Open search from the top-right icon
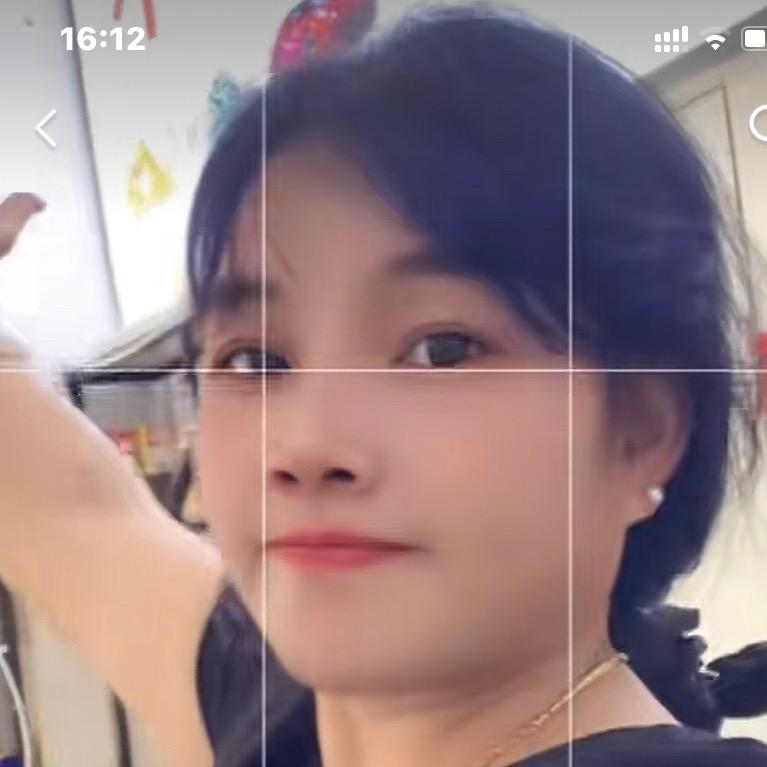Screen dimensions: 767x767 pyautogui.click(x=759, y=124)
